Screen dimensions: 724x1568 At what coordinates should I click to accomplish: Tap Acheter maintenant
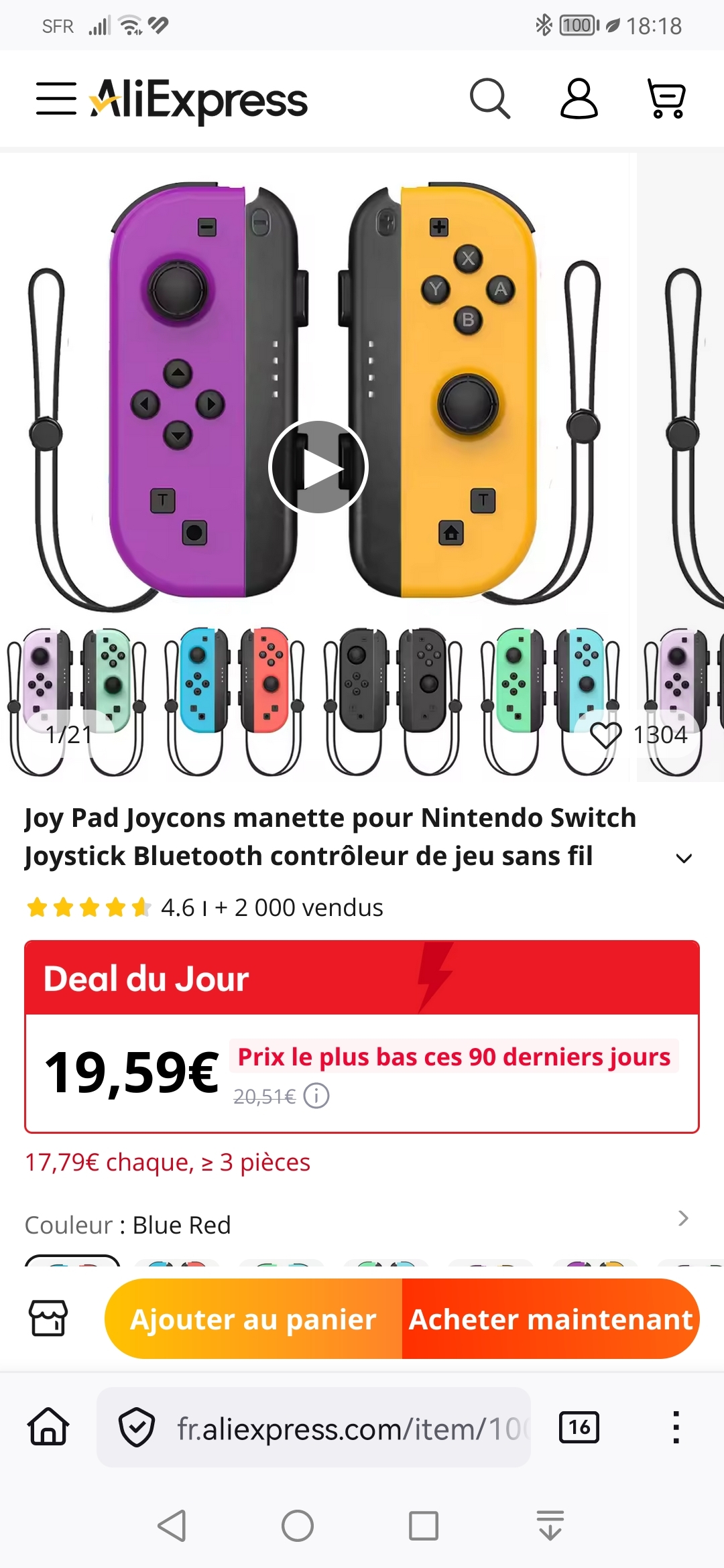[x=550, y=1319]
